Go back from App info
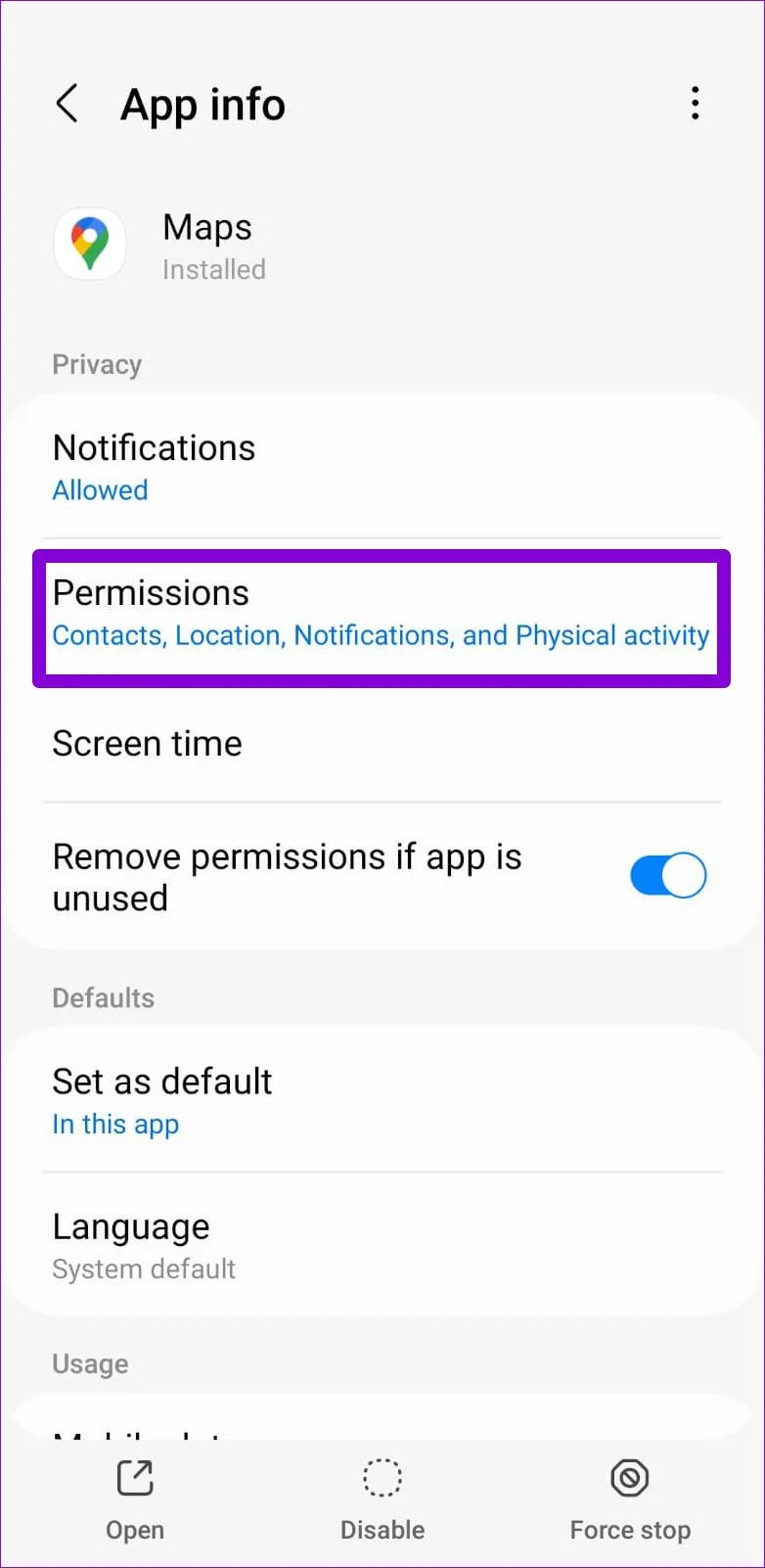This screenshot has width=765, height=1568. 67,104
